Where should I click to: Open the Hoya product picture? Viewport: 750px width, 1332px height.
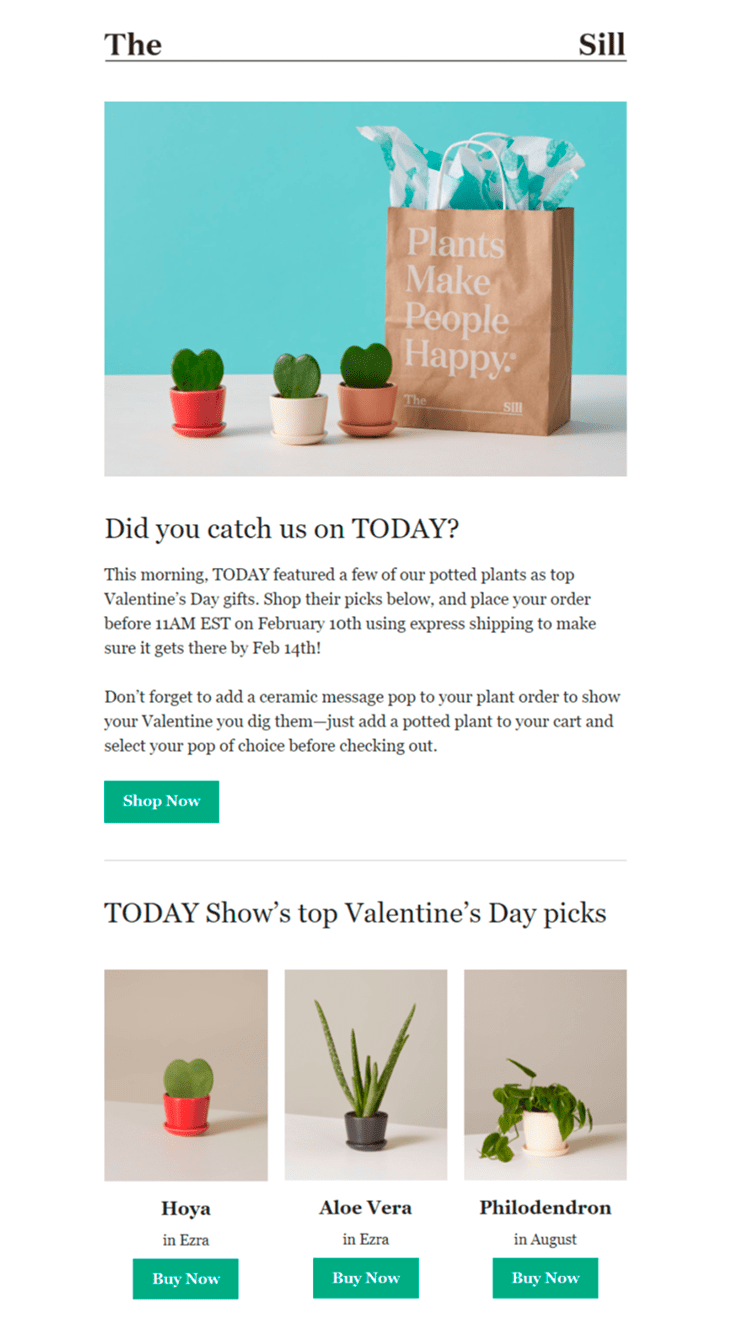coord(186,1075)
